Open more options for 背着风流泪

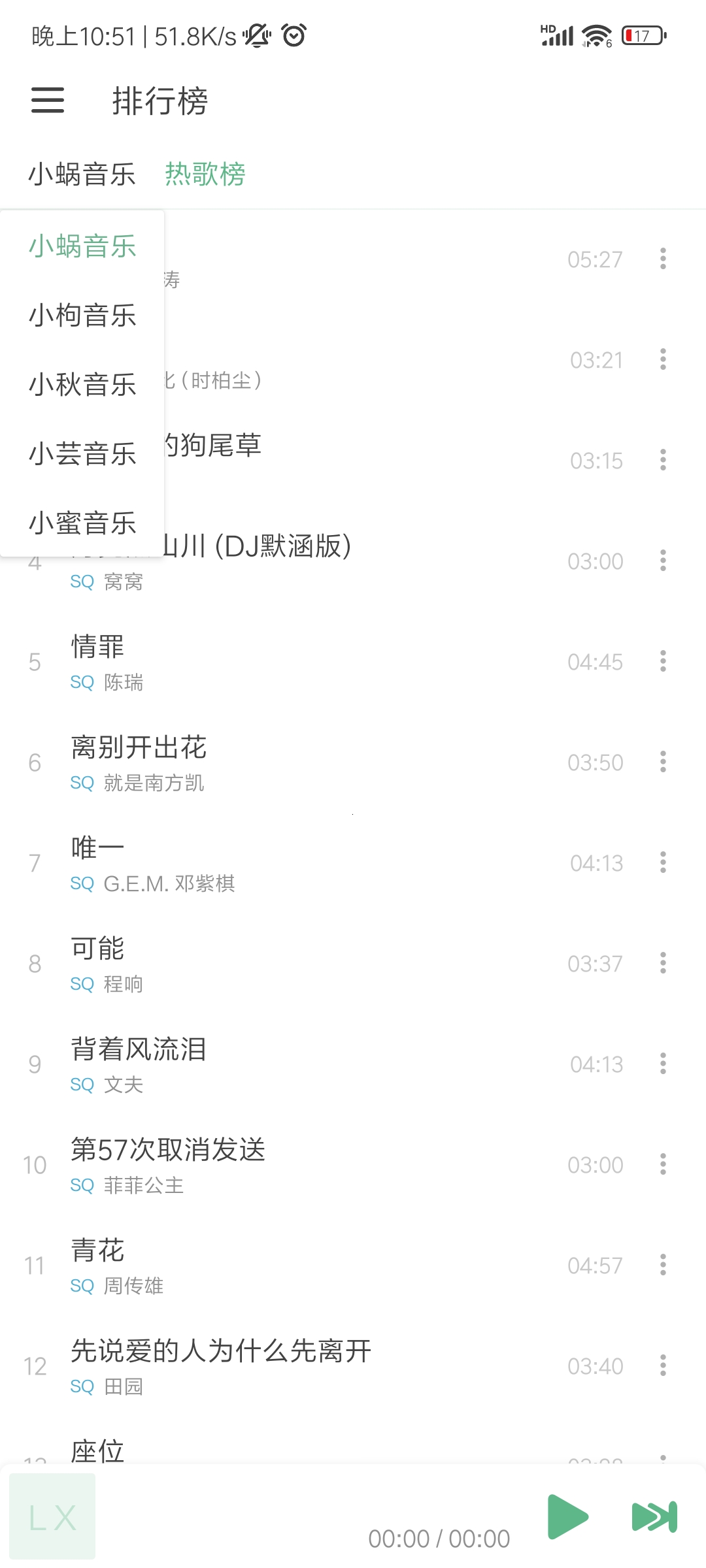click(x=663, y=1064)
